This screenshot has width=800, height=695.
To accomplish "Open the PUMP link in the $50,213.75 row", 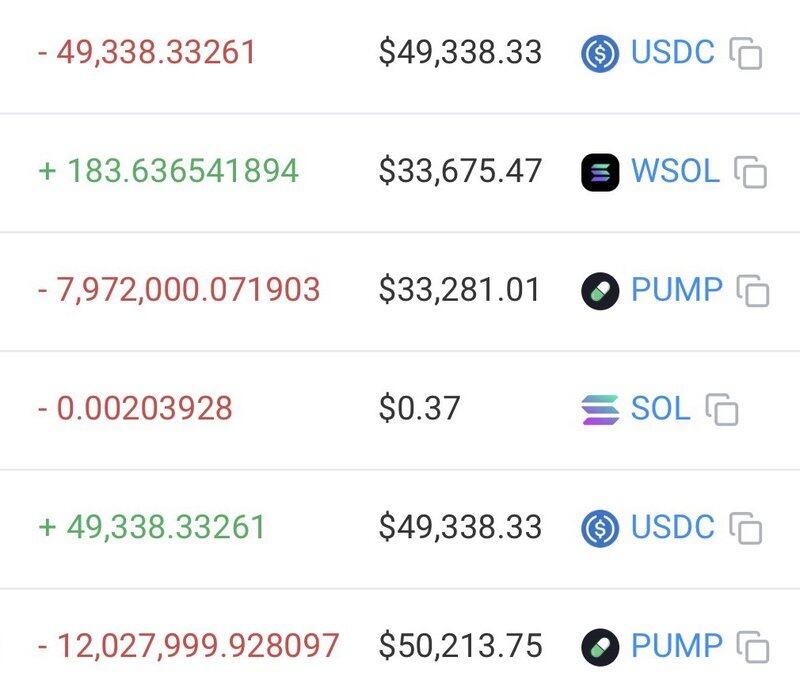I will [676, 646].
